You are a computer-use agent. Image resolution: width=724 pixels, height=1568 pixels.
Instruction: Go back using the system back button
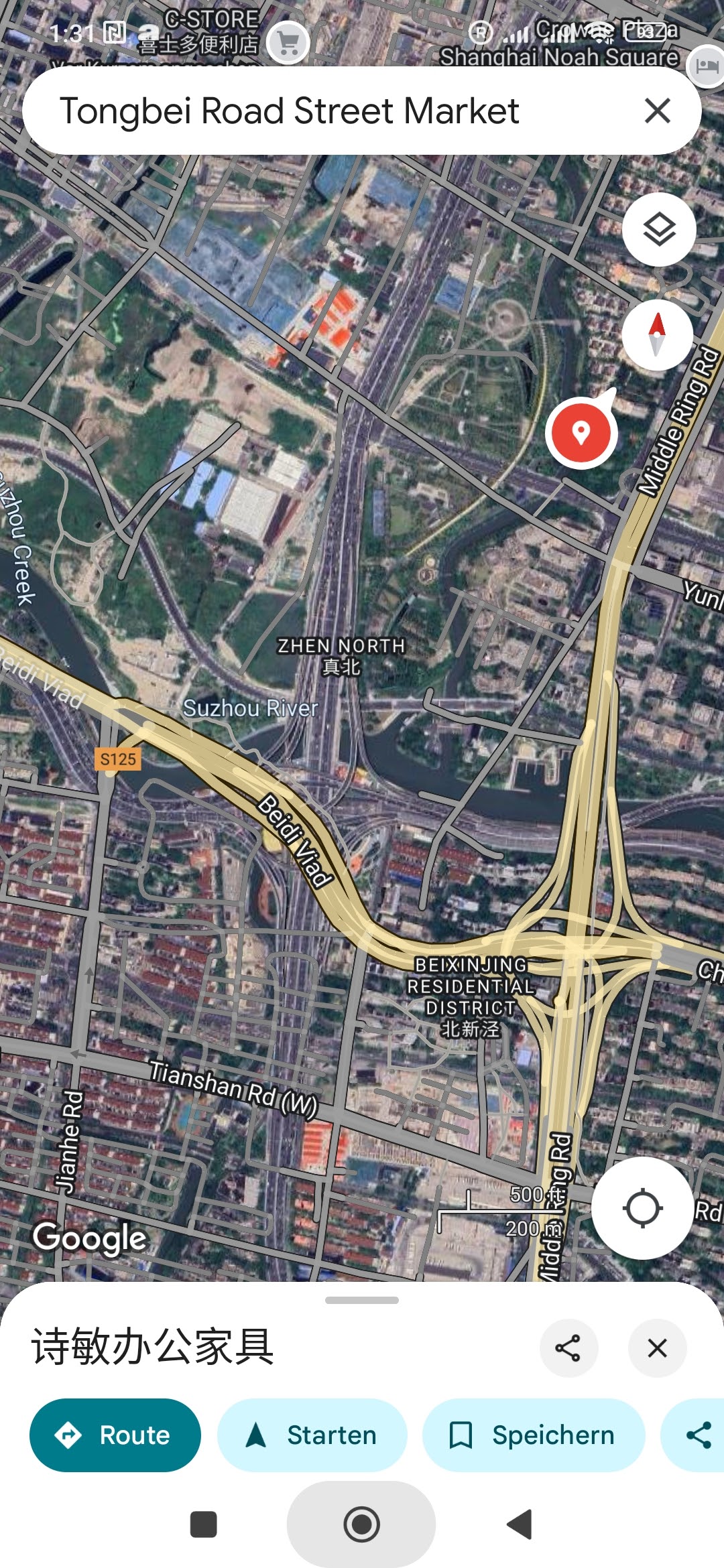pos(520,1524)
